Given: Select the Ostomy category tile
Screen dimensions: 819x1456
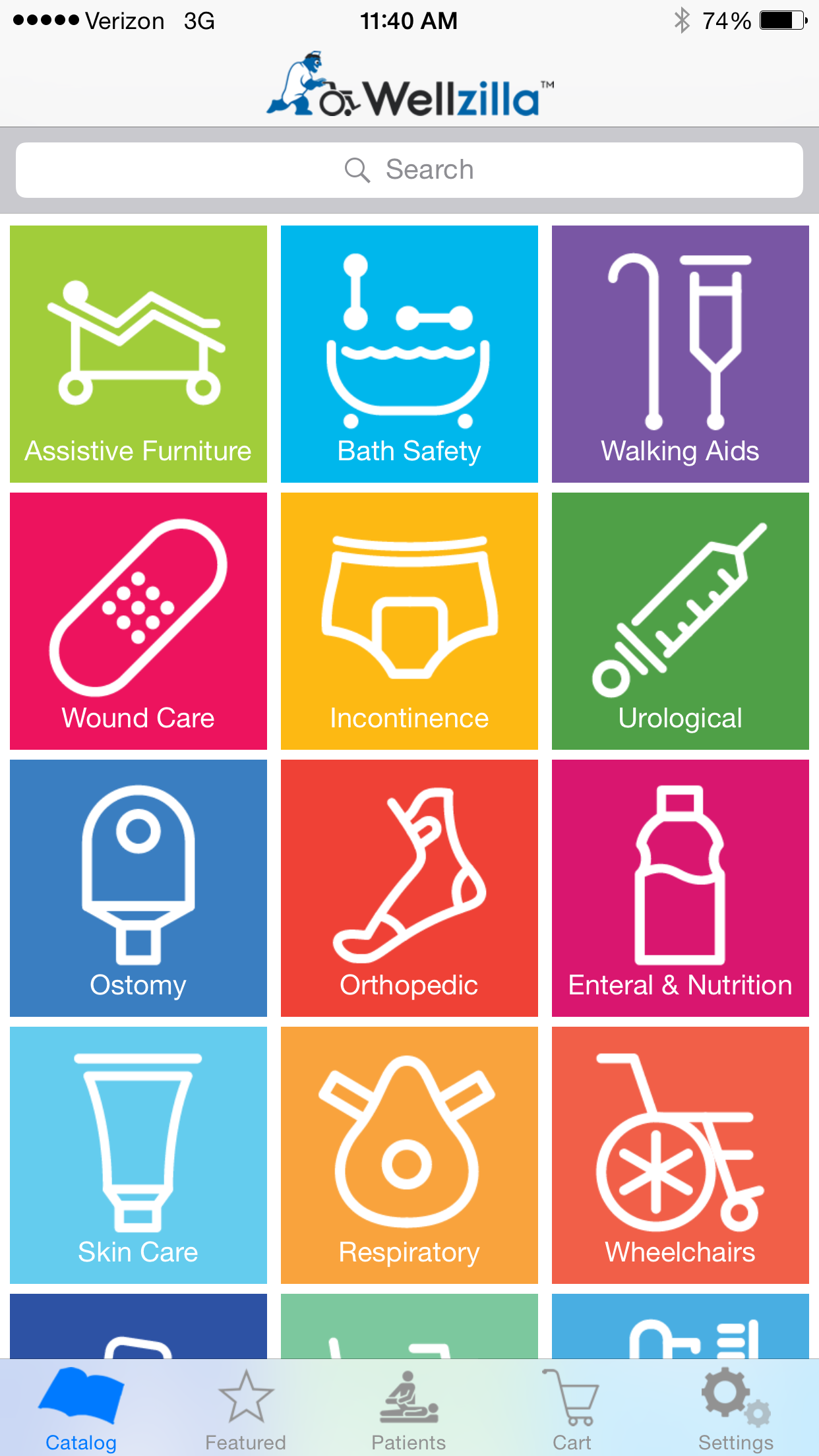Looking at the screenshot, I should coord(138,887).
